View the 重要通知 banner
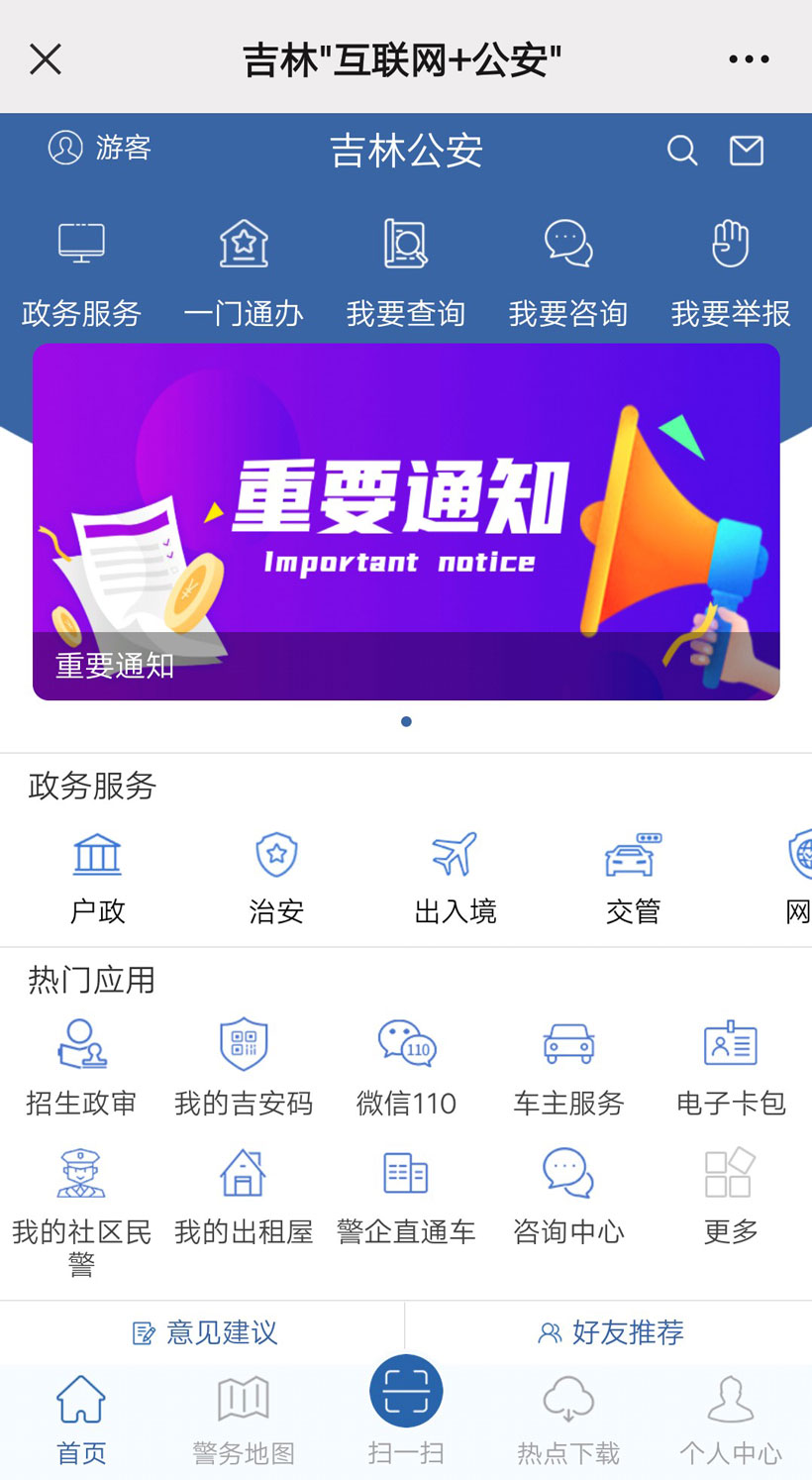Screen dimensions: 812x1480 [406, 522]
